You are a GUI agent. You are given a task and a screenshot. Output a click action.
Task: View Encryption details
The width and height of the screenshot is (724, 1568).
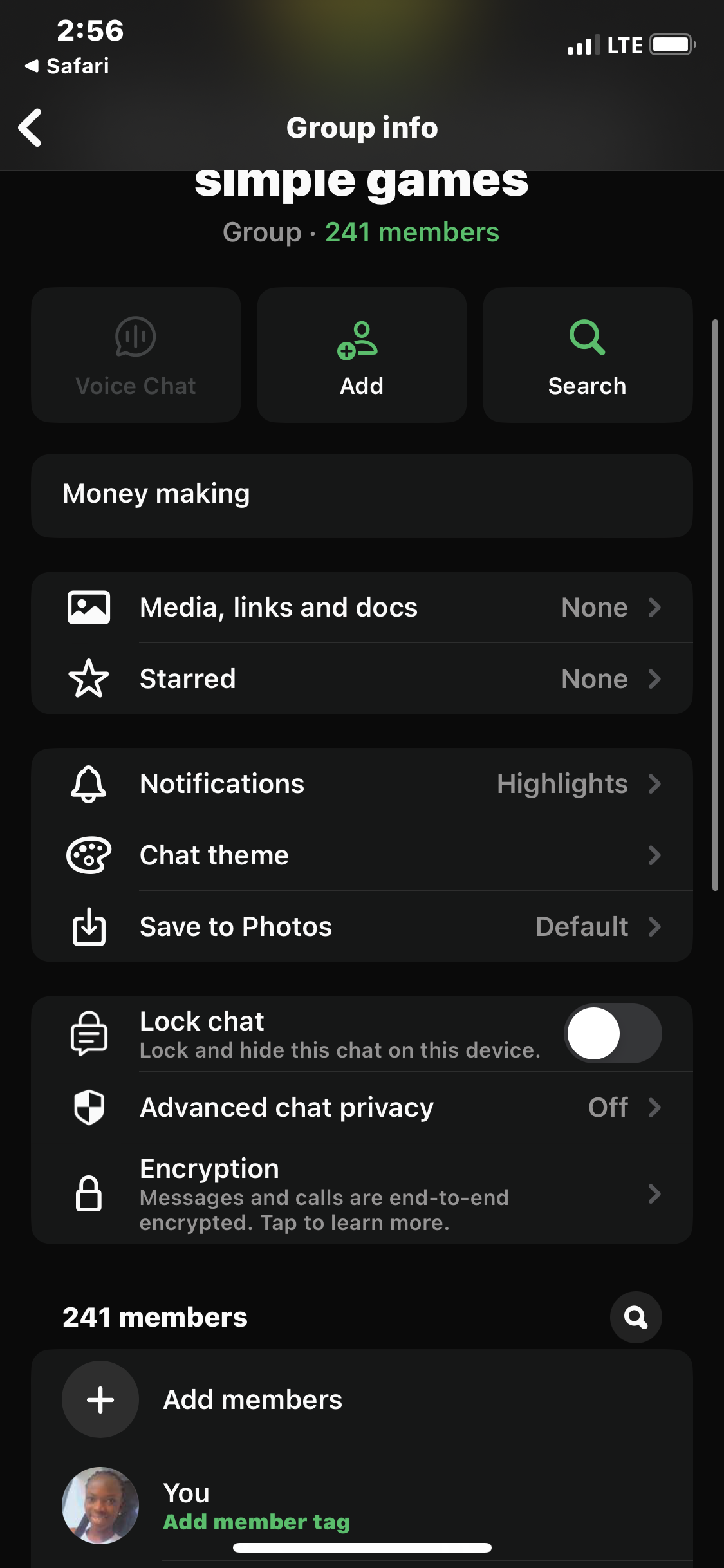click(362, 1194)
